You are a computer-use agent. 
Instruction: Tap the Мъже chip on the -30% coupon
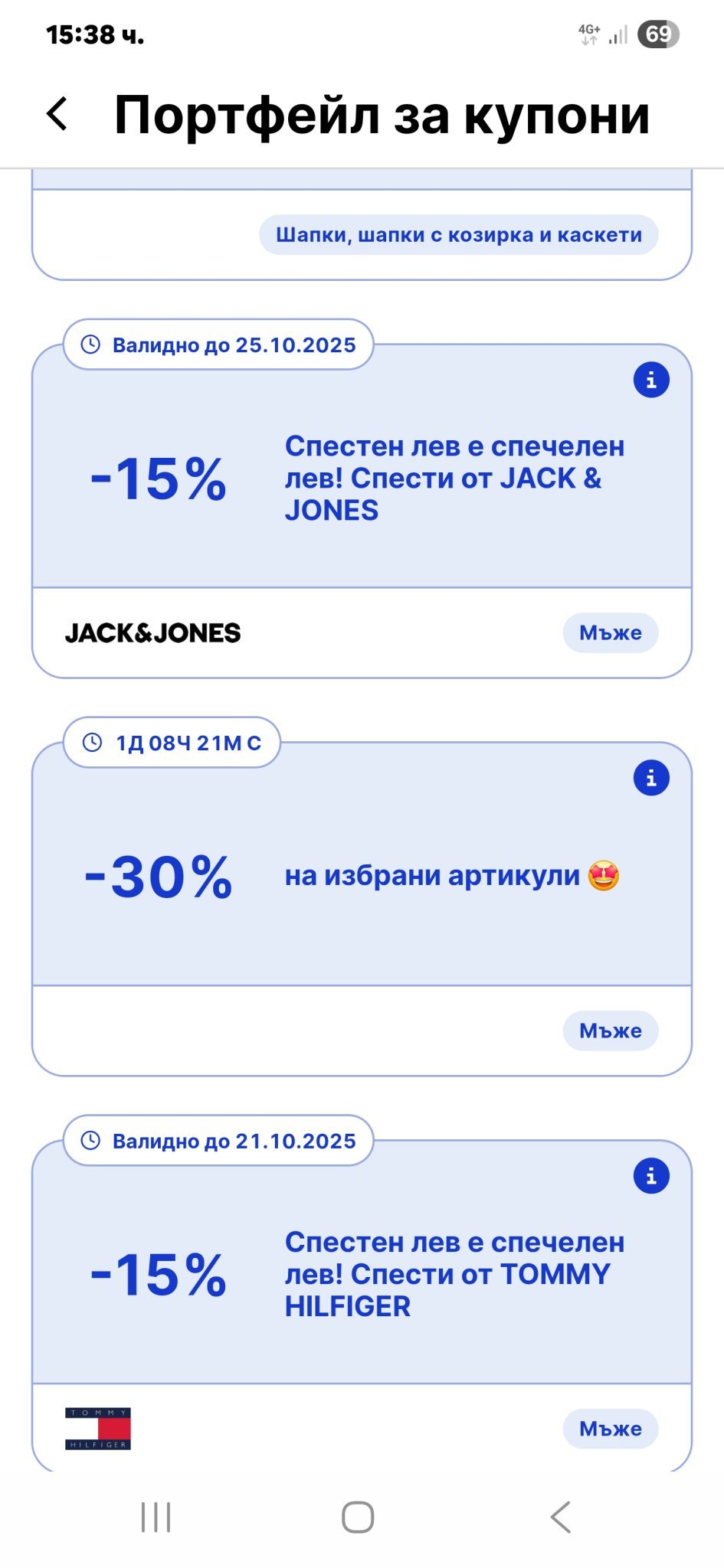[x=610, y=1031]
